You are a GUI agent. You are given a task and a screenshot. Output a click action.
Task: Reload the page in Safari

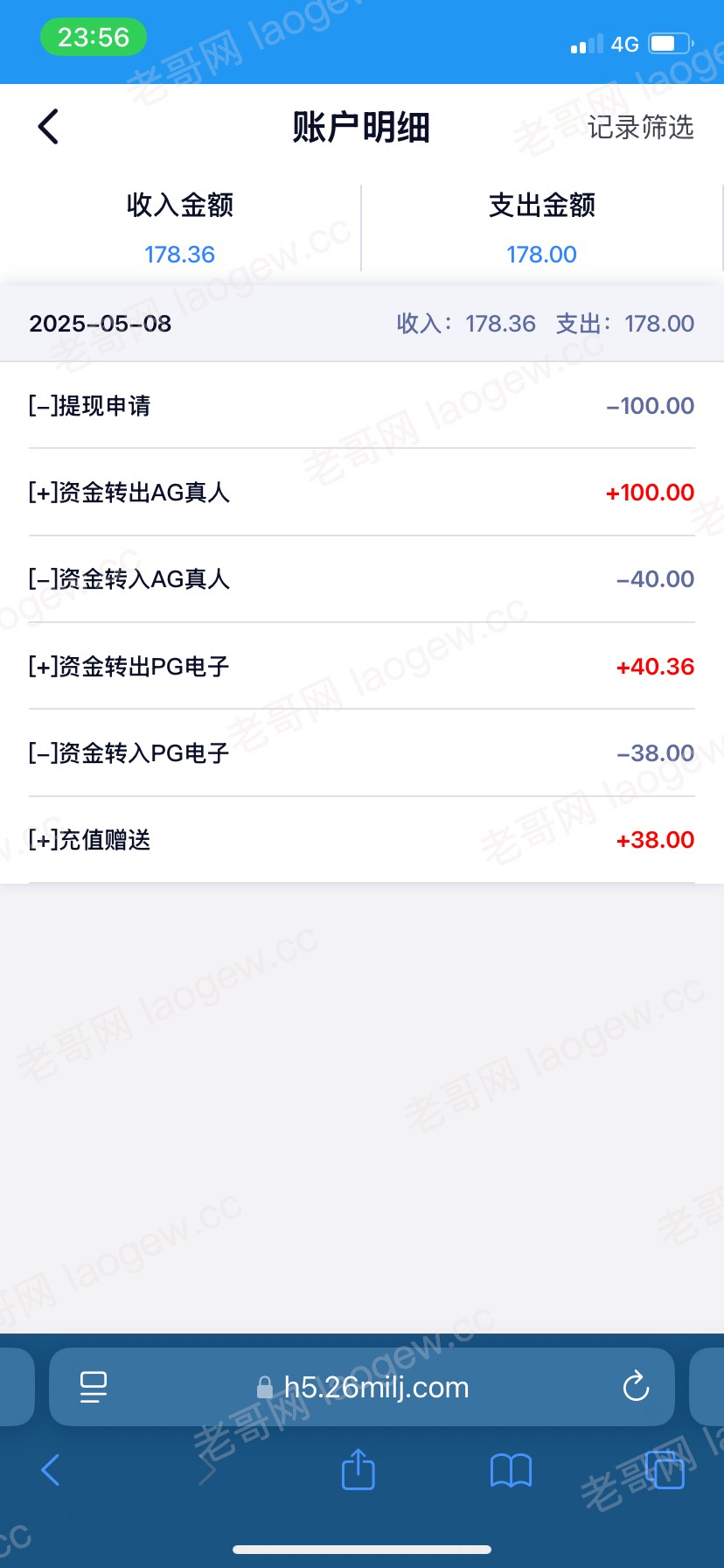click(x=636, y=1386)
